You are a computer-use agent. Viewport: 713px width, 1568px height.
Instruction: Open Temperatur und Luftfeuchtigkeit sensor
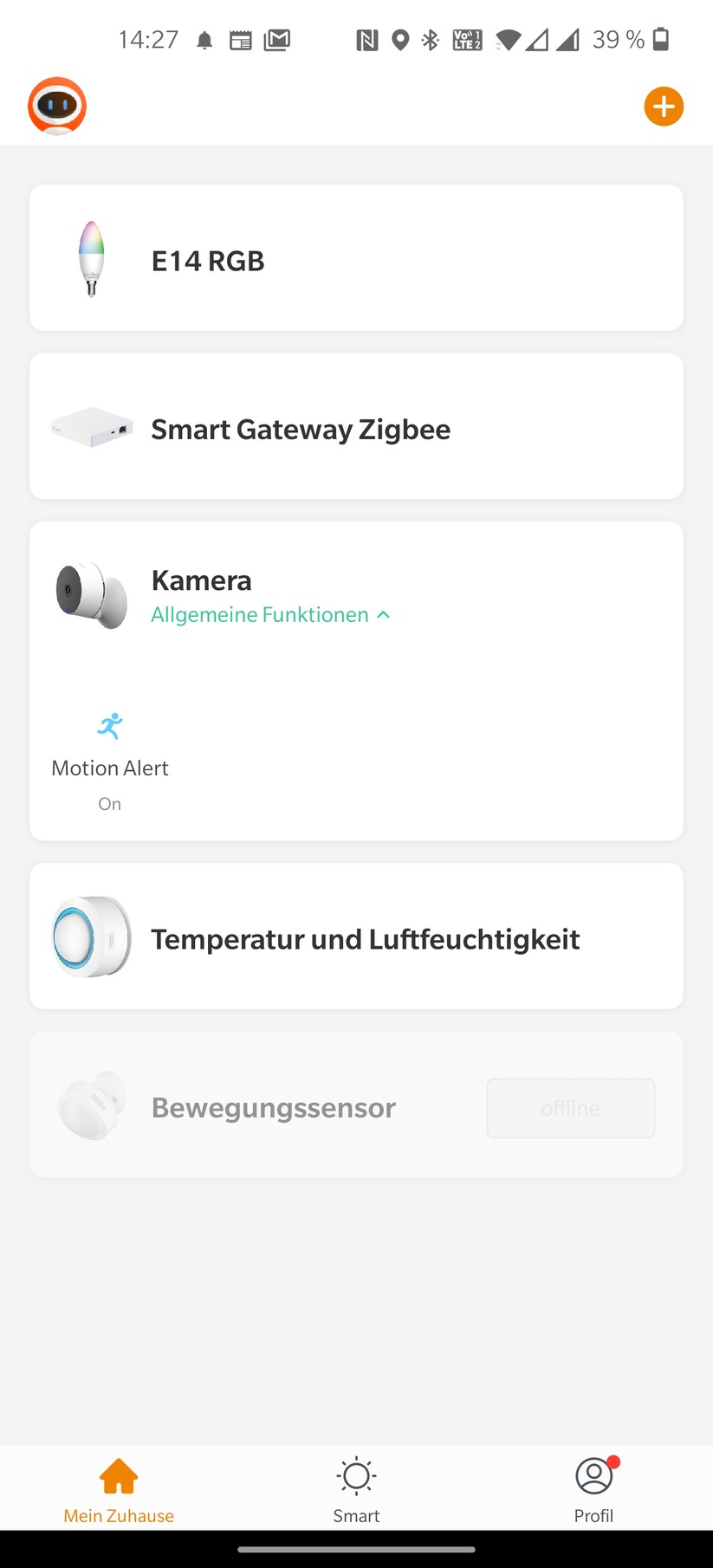point(356,936)
